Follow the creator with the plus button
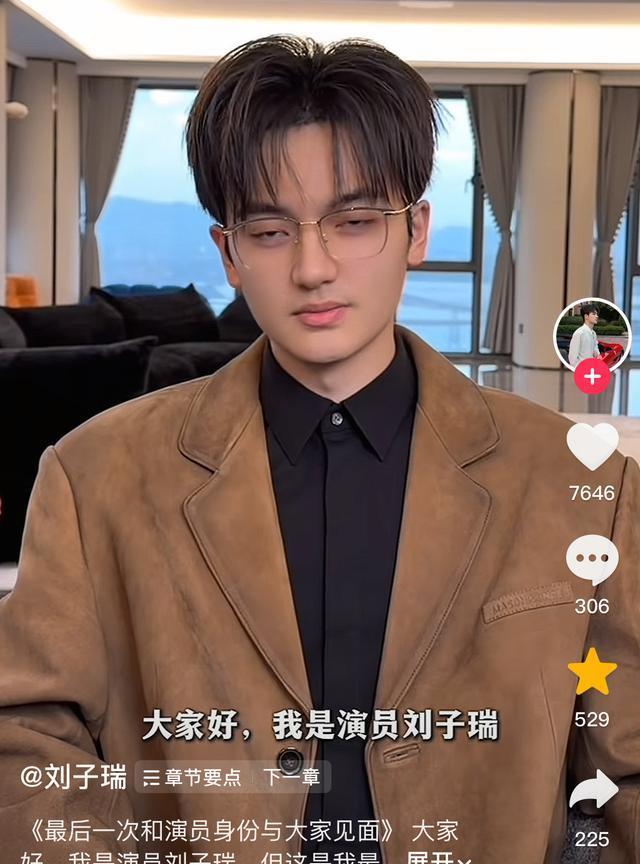The image size is (640, 864). click(x=592, y=377)
